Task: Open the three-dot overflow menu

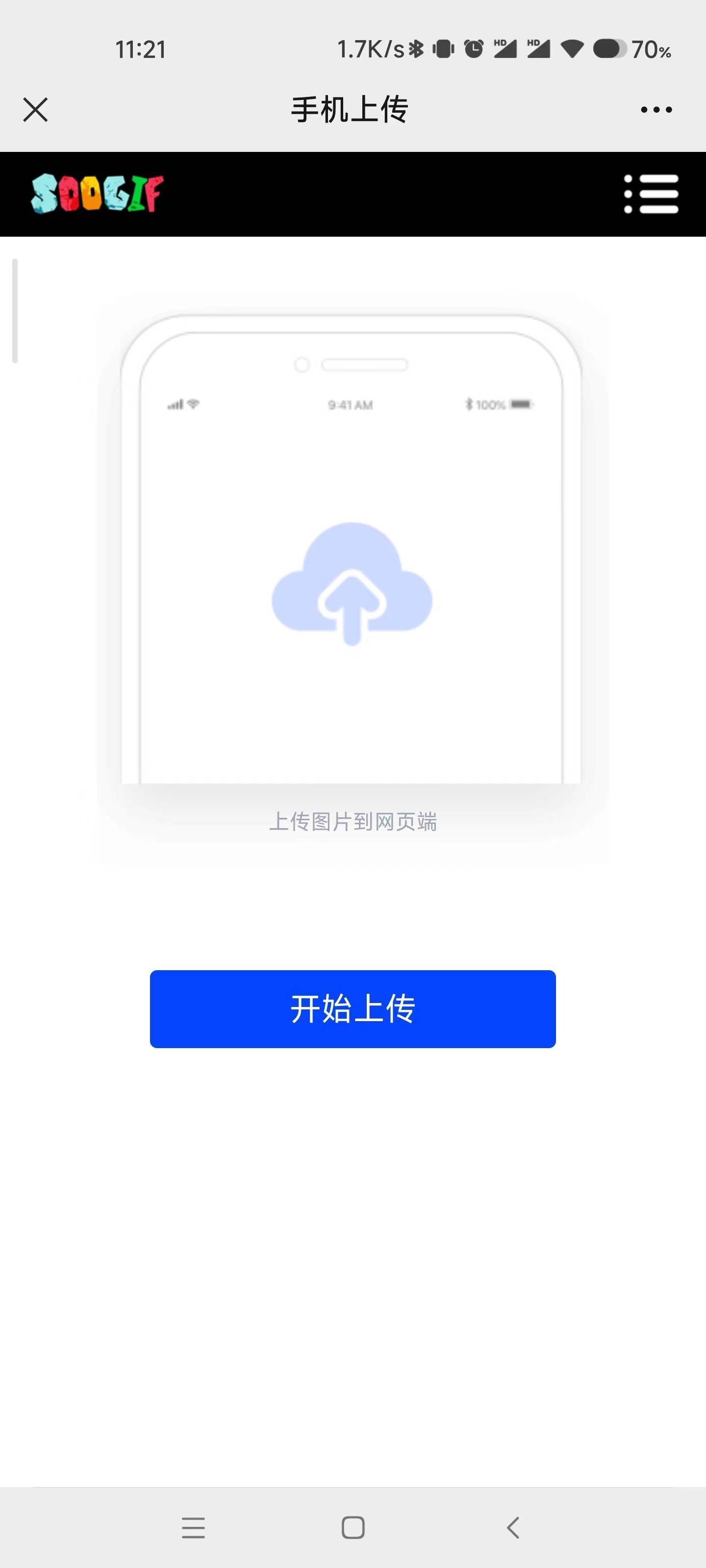Action: [656, 110]
